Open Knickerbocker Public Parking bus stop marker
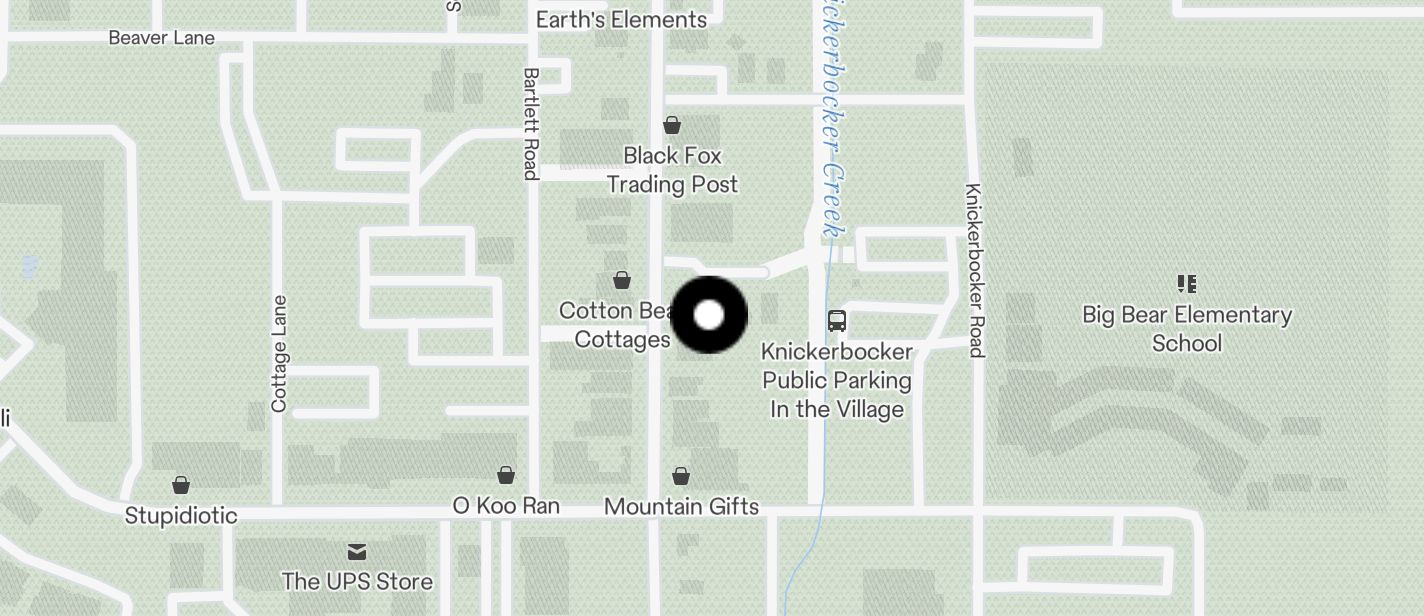 (837, 321)
